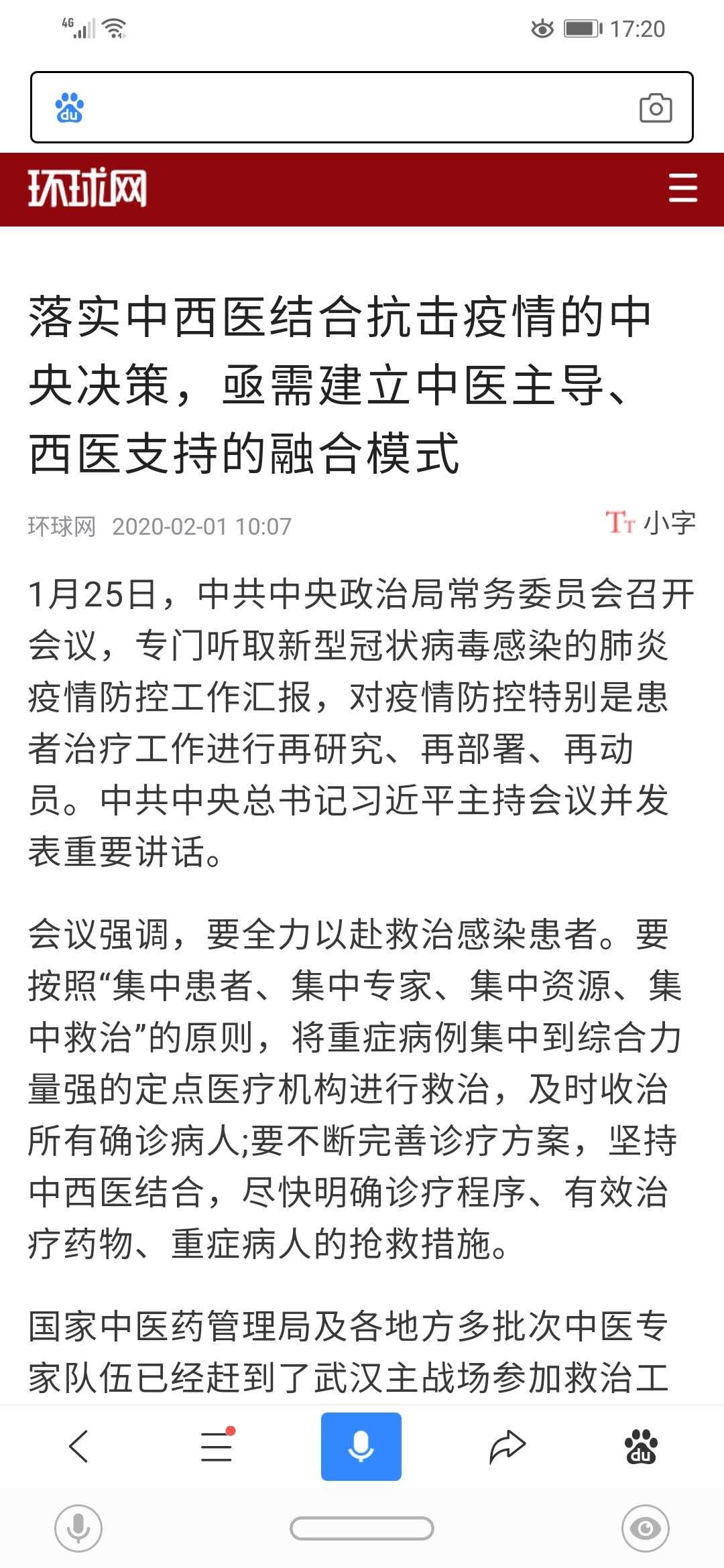Start voice search with blue microphone
This screenshot has width=724, height=1568.
click(x=361, y=1446)
